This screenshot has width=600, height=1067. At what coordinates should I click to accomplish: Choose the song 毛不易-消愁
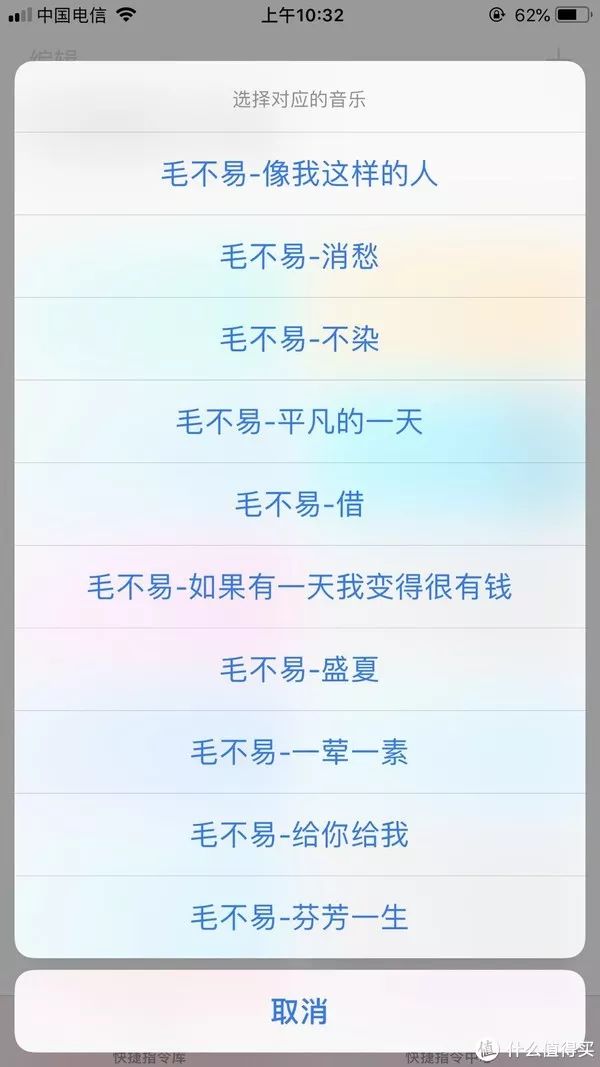[300, 257]
